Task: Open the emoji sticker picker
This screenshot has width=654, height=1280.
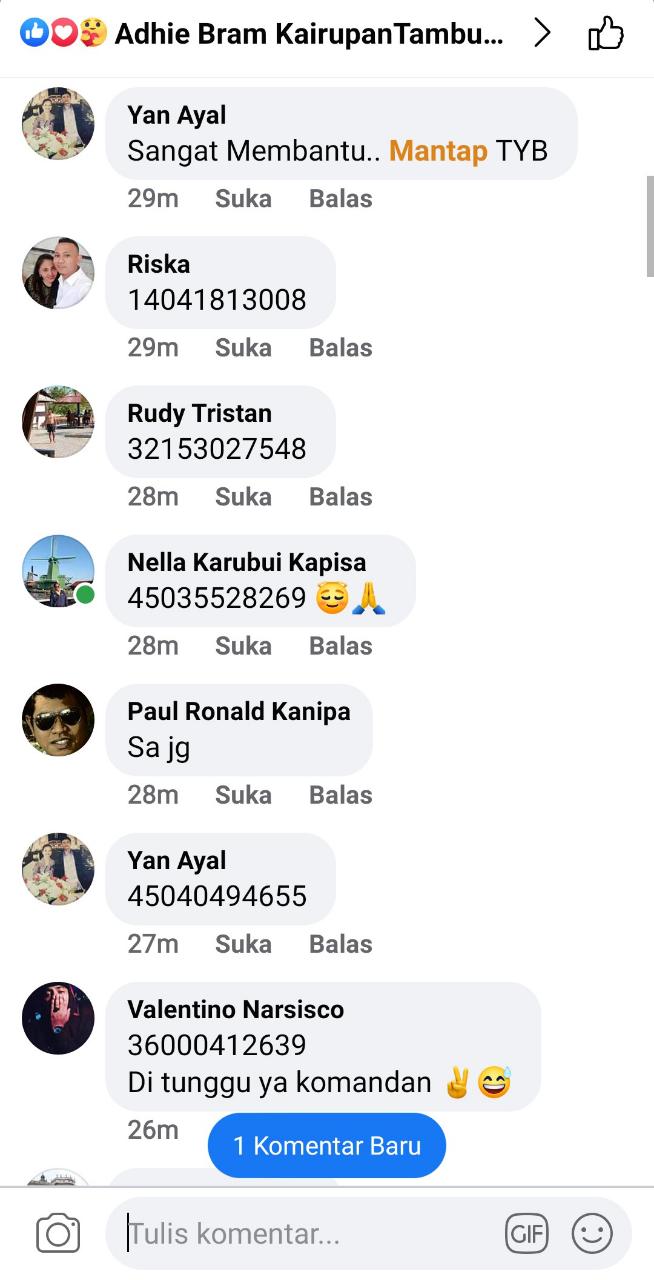Action: pyautogui.click(x=592, y=1233)
